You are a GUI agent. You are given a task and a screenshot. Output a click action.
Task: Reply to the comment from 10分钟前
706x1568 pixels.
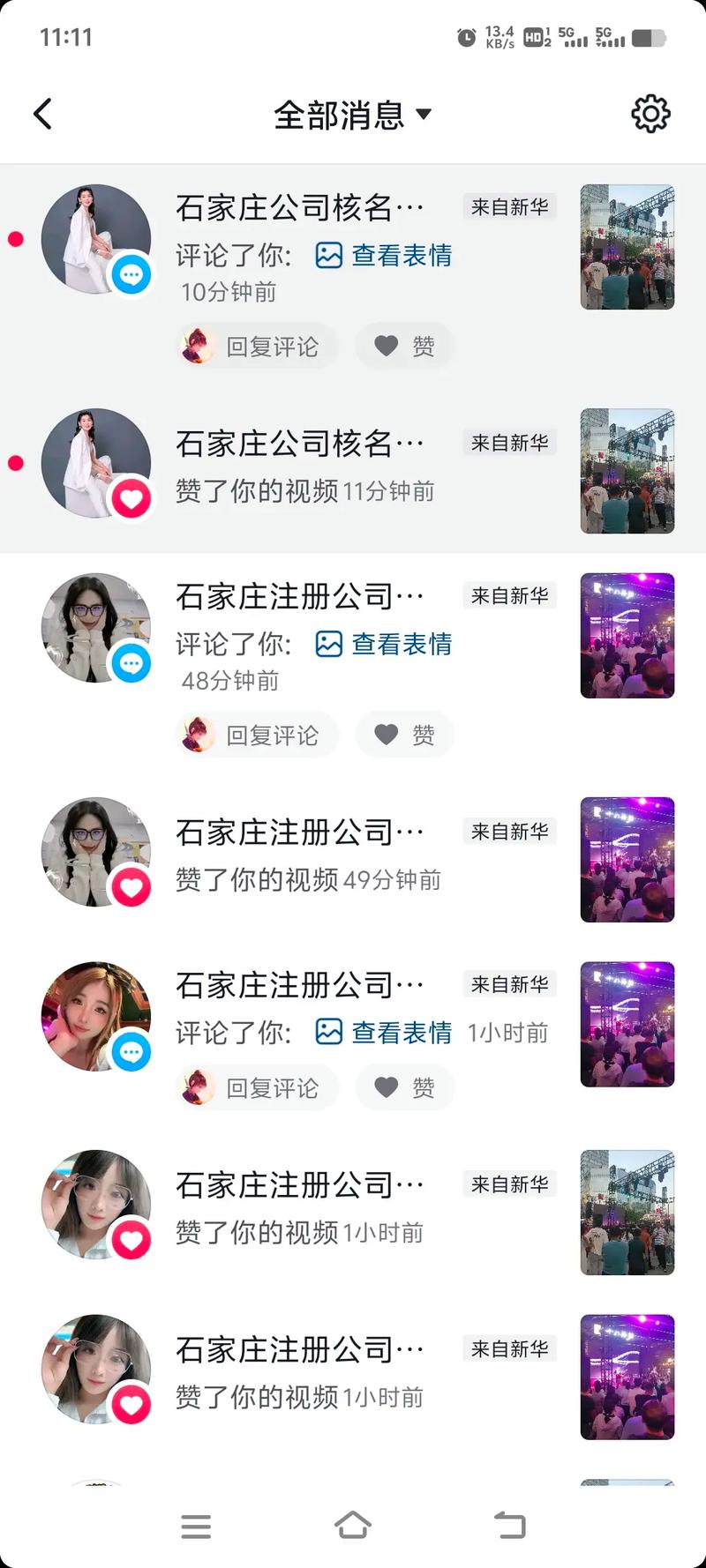pos(259,347)
